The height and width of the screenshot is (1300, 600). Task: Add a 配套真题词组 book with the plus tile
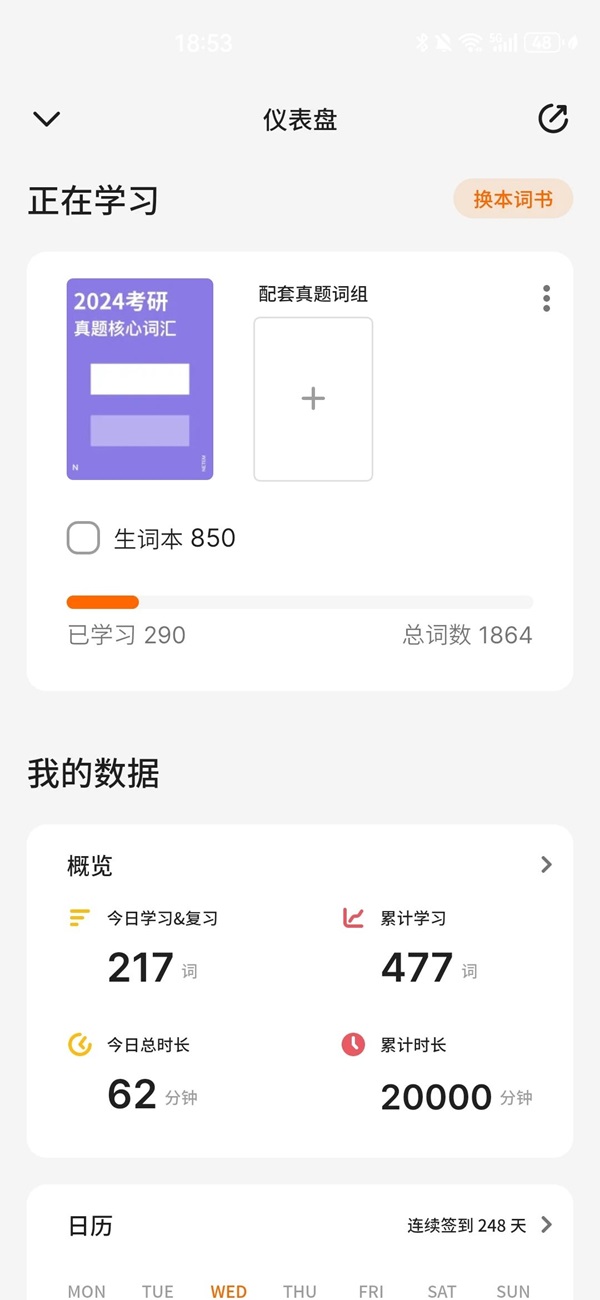(x=313, y=399)
